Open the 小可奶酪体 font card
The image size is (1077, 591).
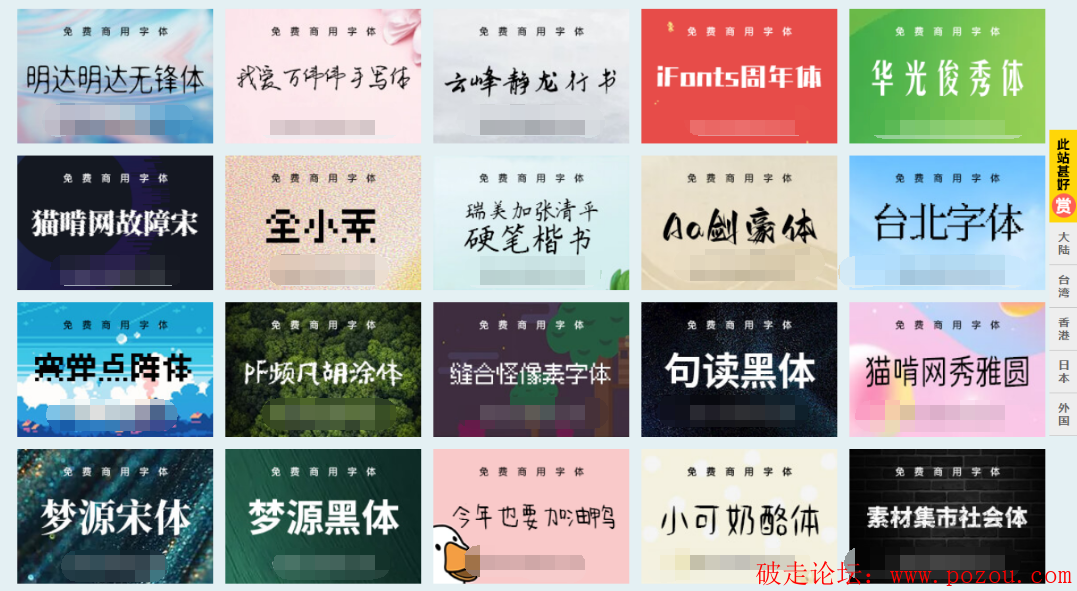(x=739, y=516)
